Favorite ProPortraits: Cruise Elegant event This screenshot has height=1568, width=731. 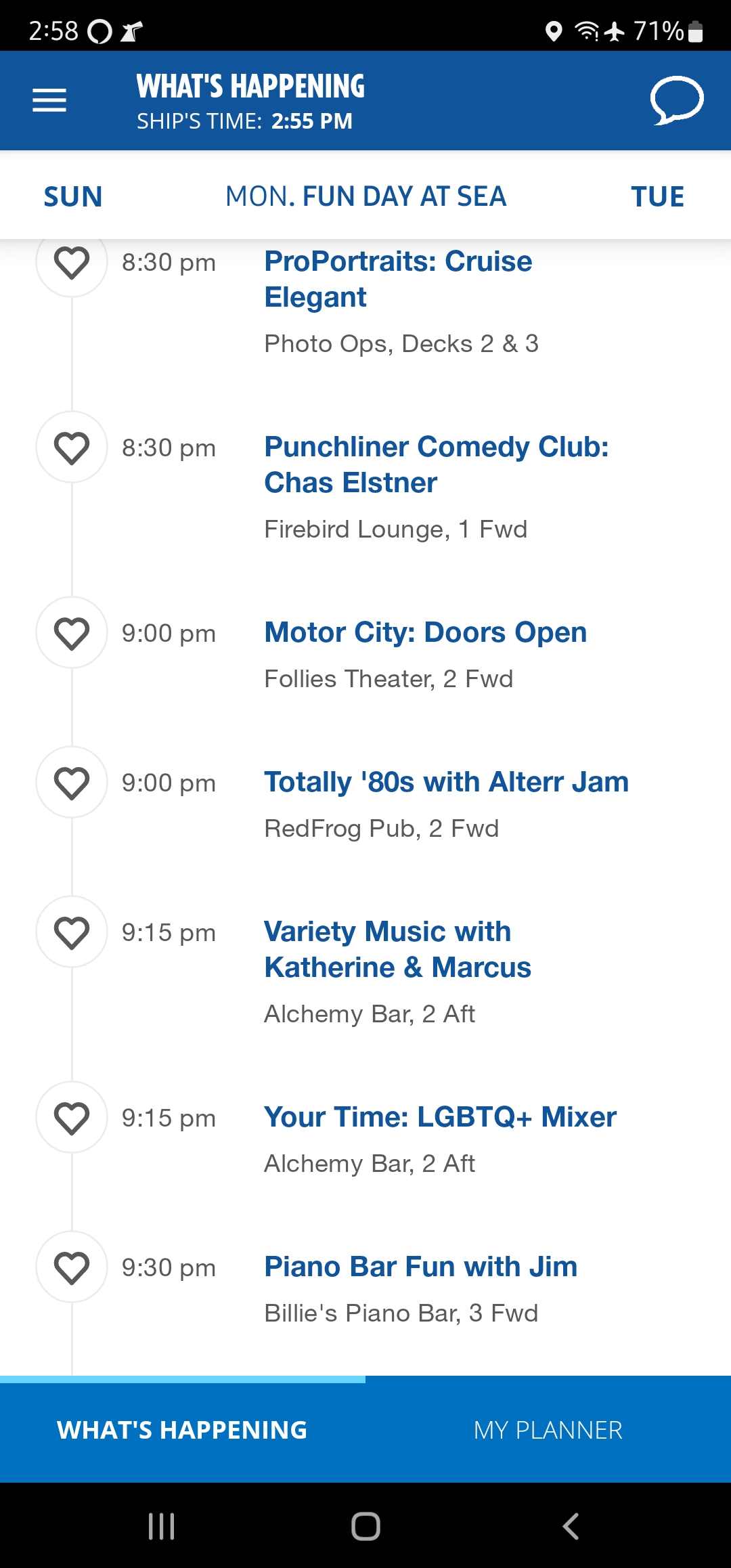pos(72,262)
